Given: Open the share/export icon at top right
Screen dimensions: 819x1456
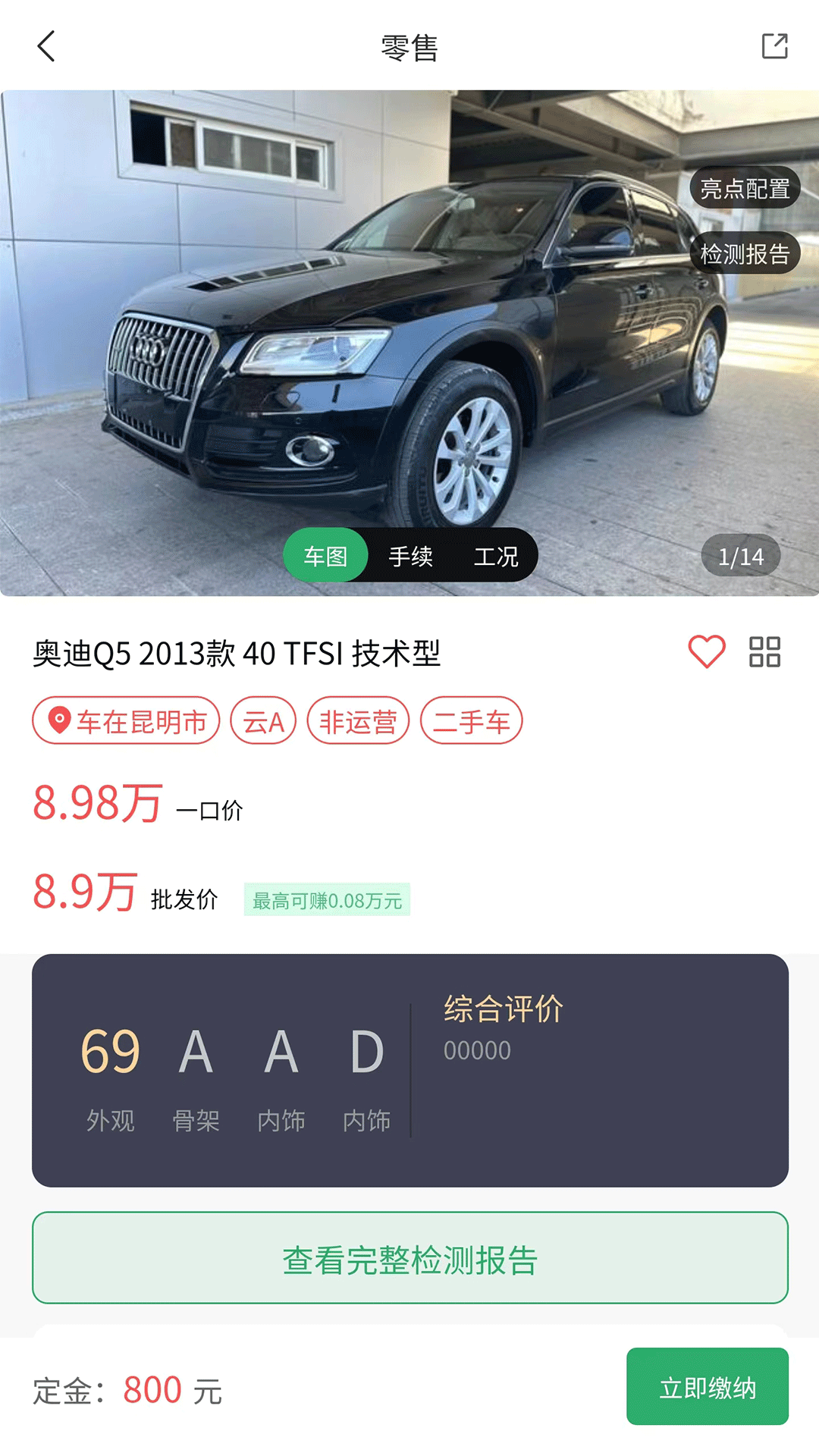Looking at the screenshot, I should tap(775, 47).
